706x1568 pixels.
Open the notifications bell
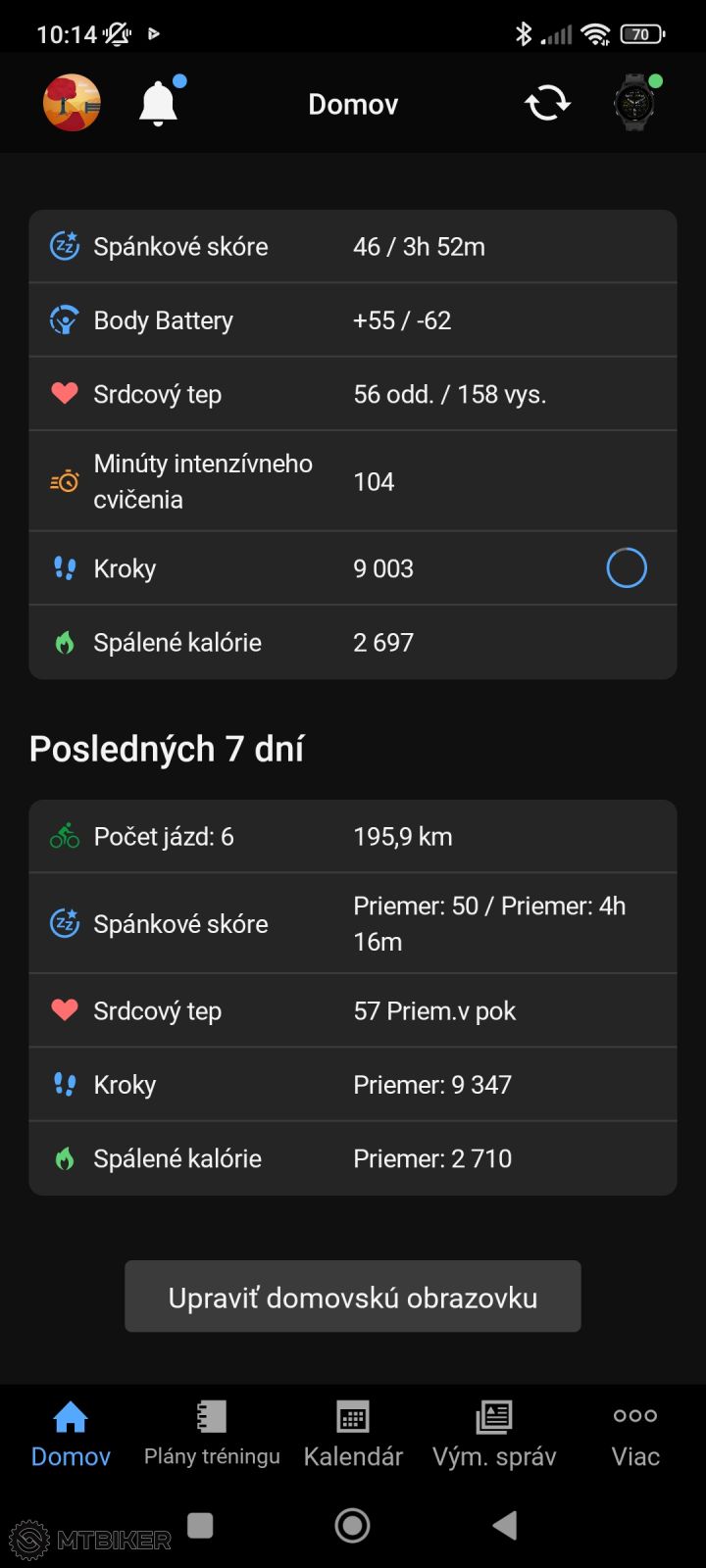pyautogui.click(x=158, y=103)
